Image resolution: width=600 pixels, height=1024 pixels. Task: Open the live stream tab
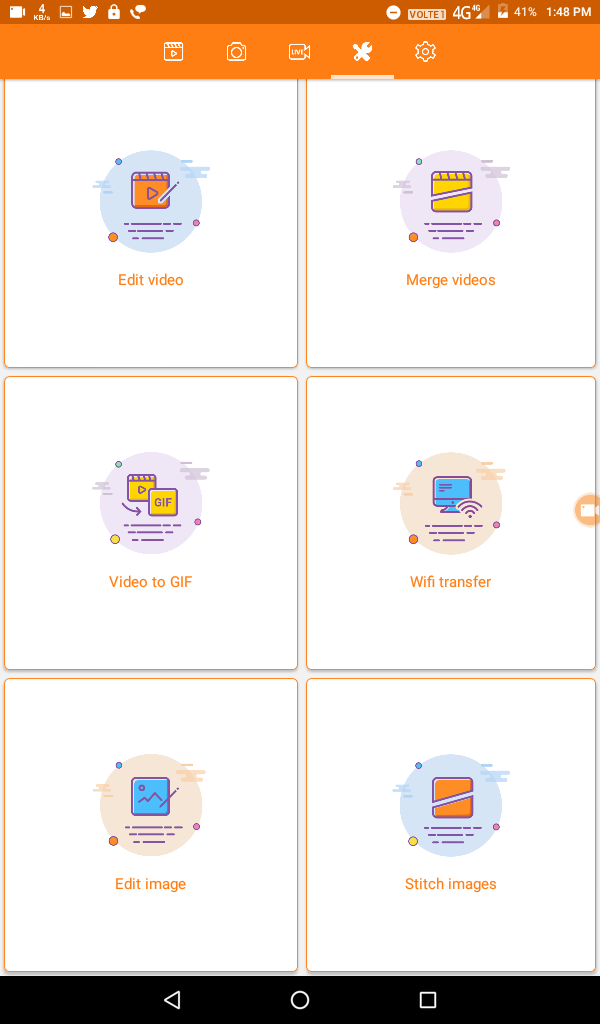tap(299, 52)
